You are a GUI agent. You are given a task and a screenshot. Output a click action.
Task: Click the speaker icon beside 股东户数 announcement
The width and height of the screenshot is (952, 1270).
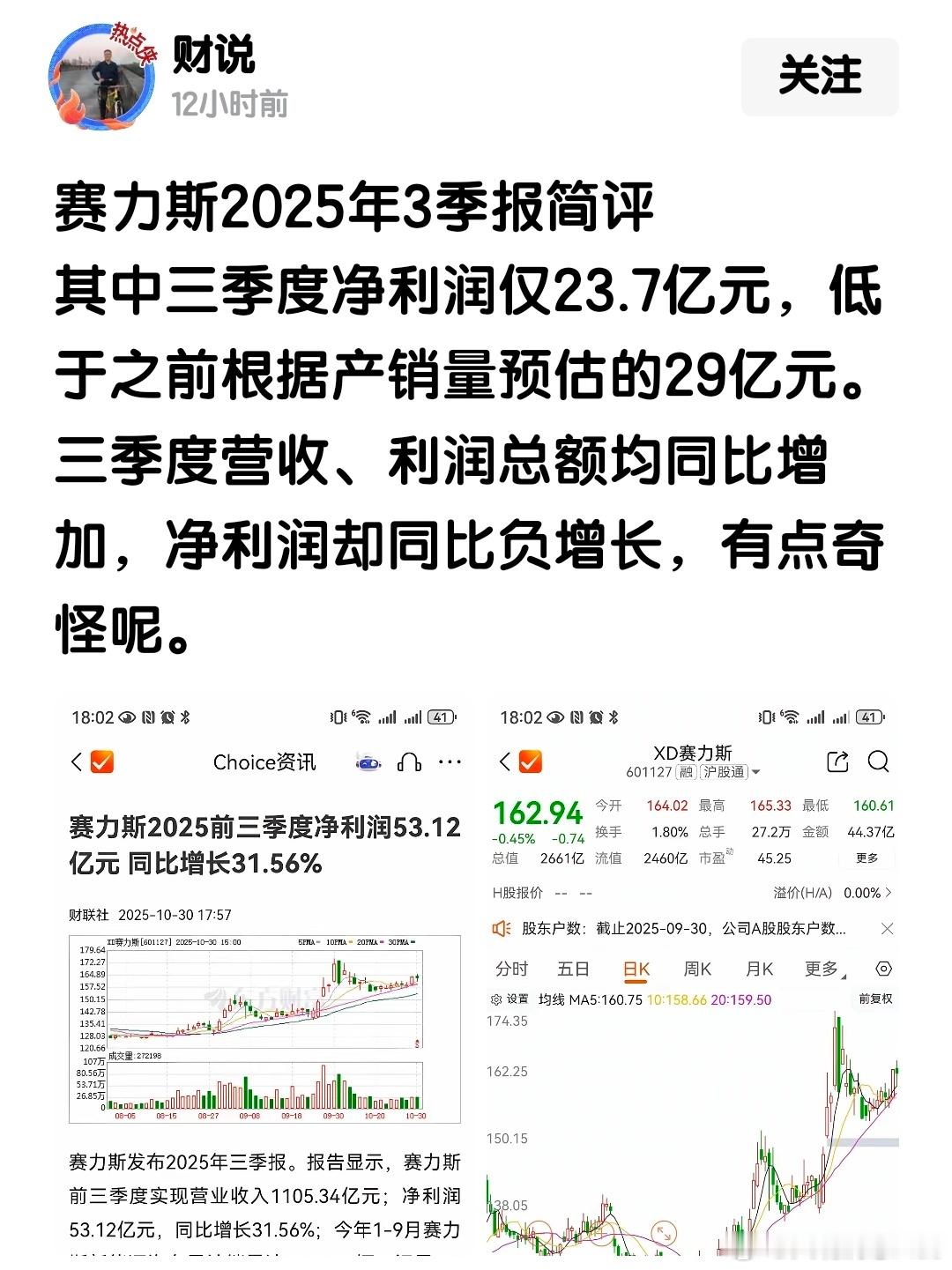coord(502,928)
